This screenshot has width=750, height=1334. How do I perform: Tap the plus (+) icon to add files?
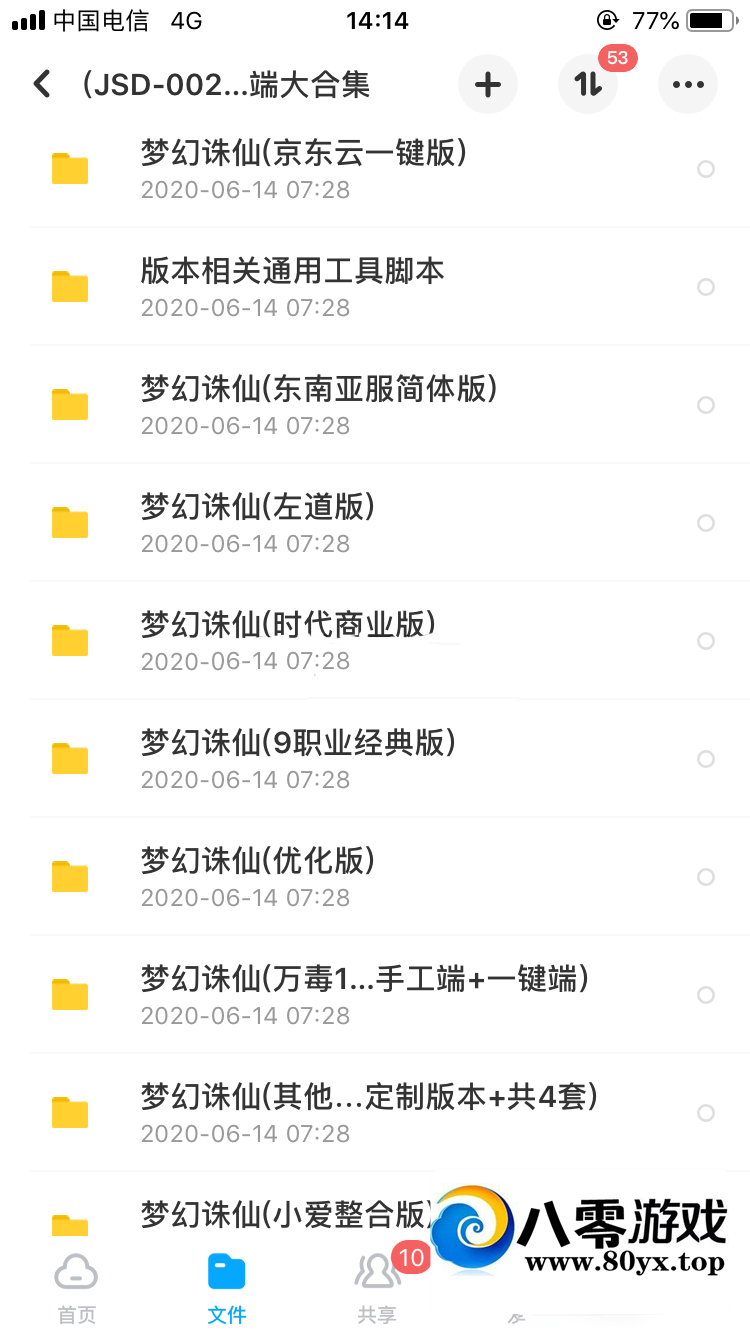pos(487,84)
